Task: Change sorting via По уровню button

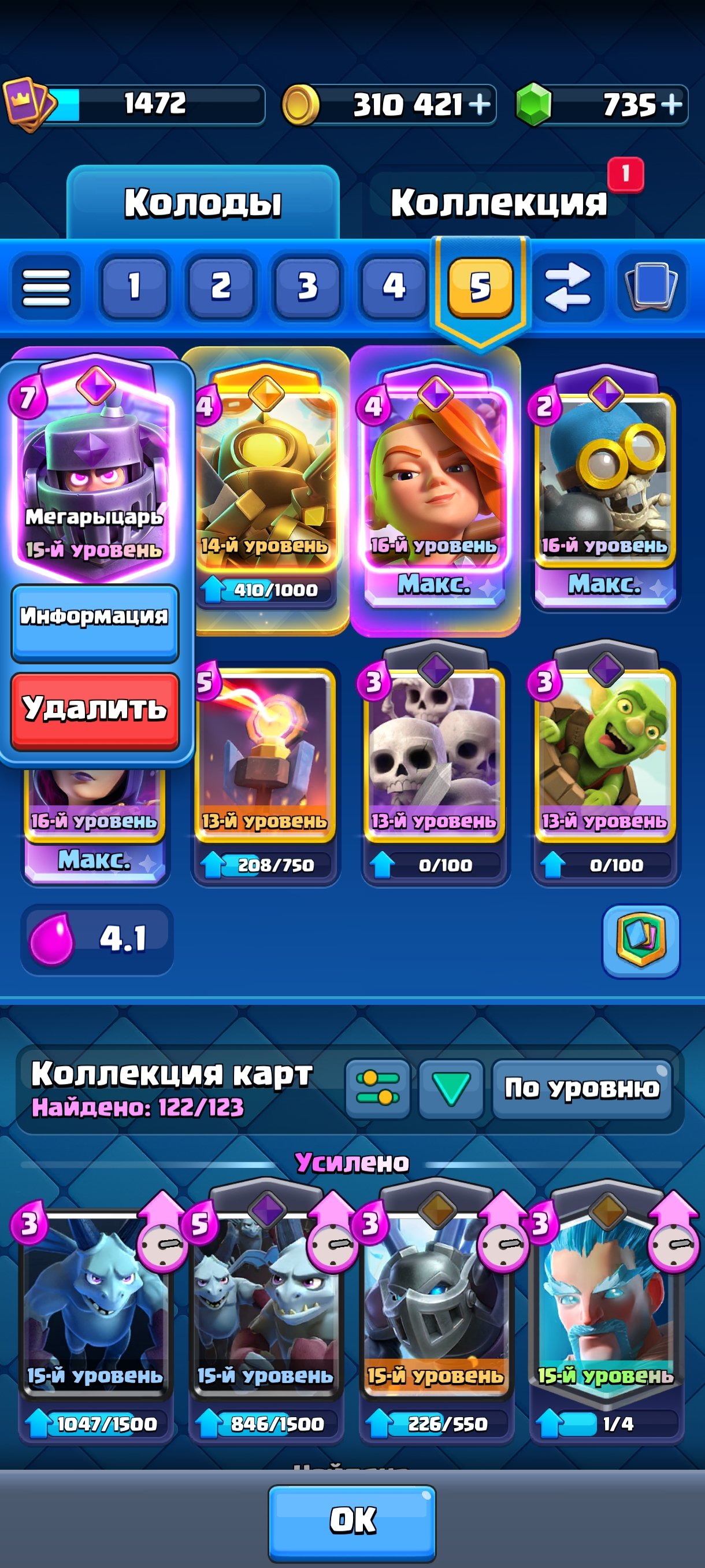Action: coord(582,1088)
